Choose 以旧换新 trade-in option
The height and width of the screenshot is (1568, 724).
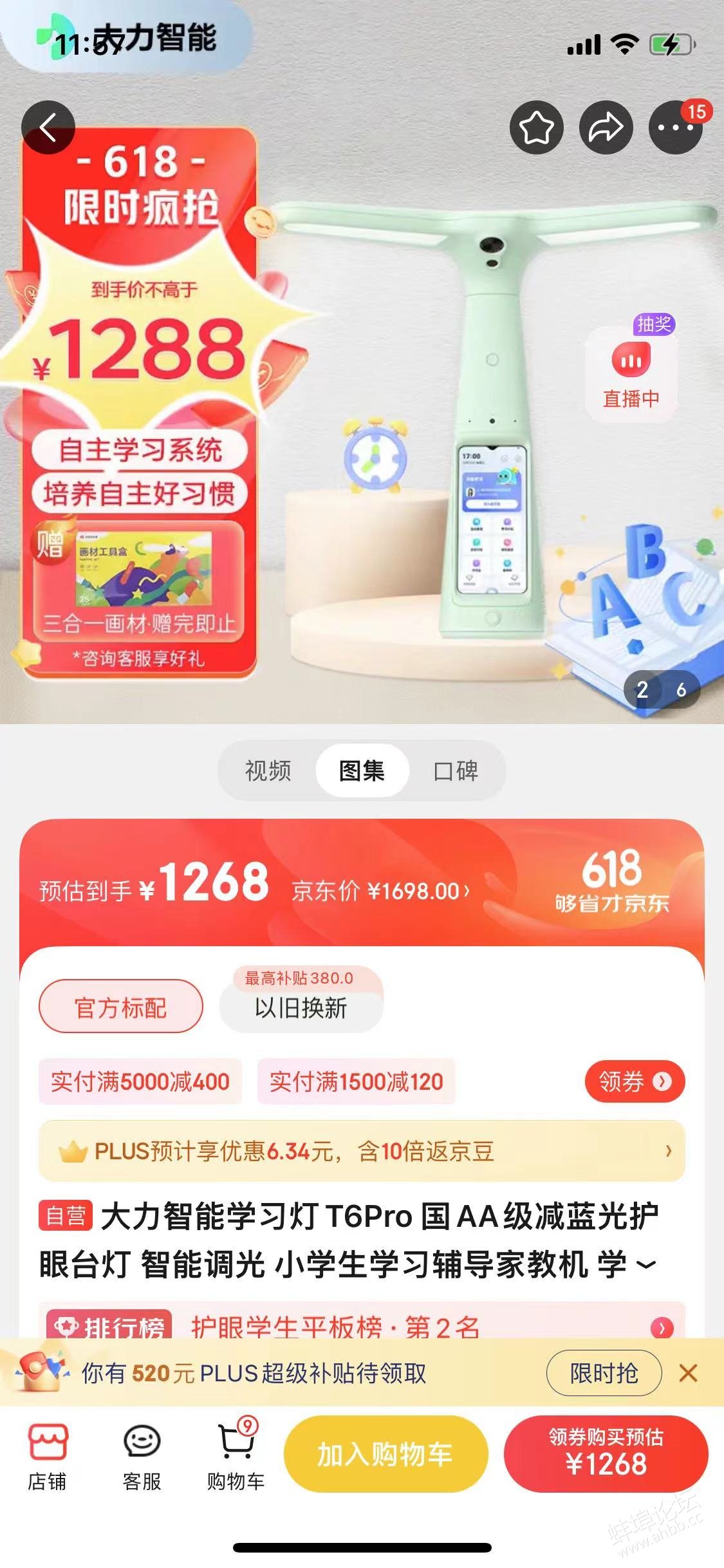coord(301,1007)
